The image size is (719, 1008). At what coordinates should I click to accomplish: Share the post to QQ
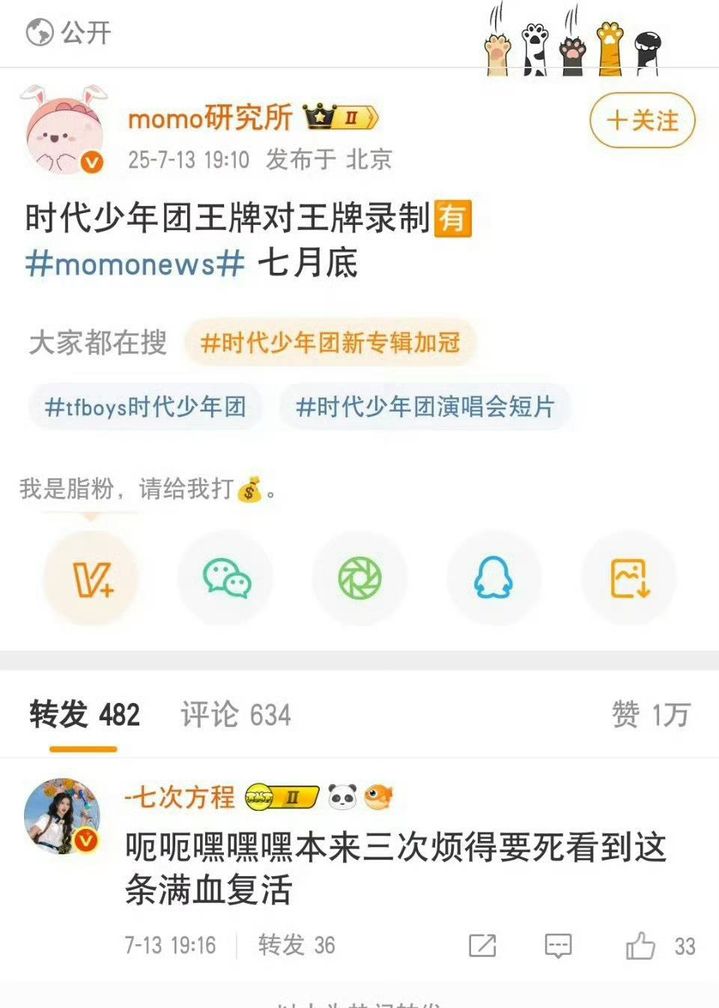493,578
